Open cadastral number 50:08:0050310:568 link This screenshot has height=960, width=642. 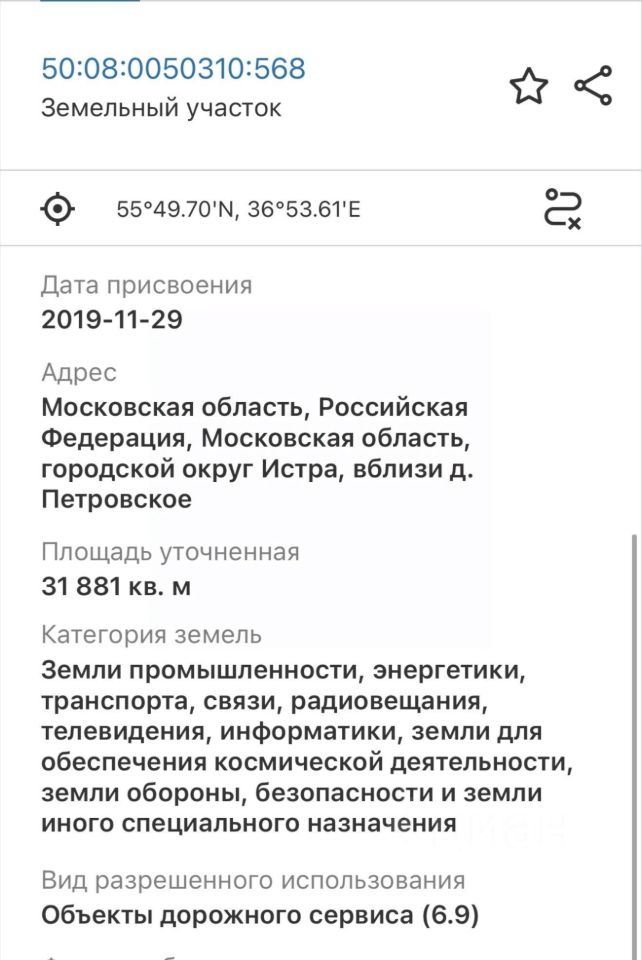pyautogui.click(x=173, y=69)
